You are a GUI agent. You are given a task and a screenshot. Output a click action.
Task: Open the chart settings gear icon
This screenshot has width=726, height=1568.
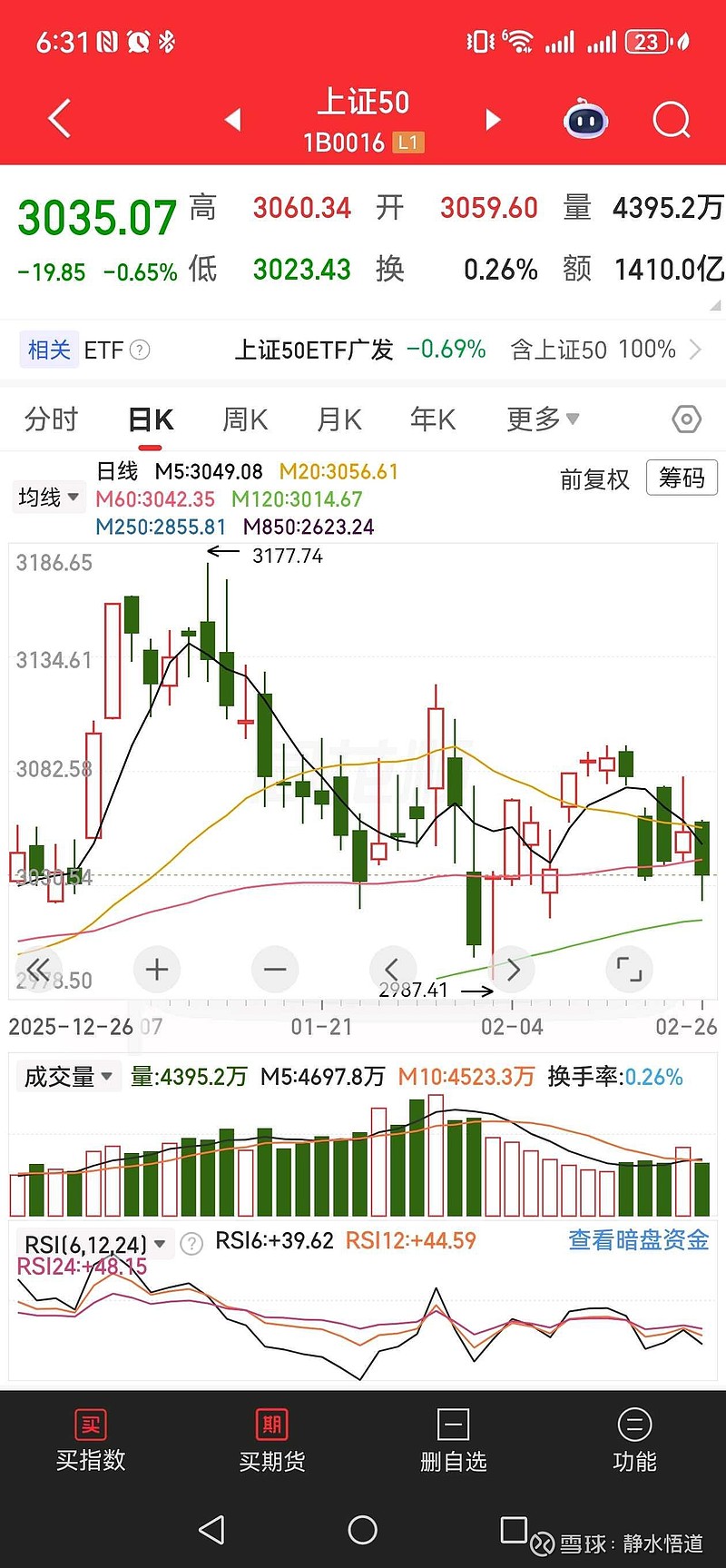(x=688, y=419)
